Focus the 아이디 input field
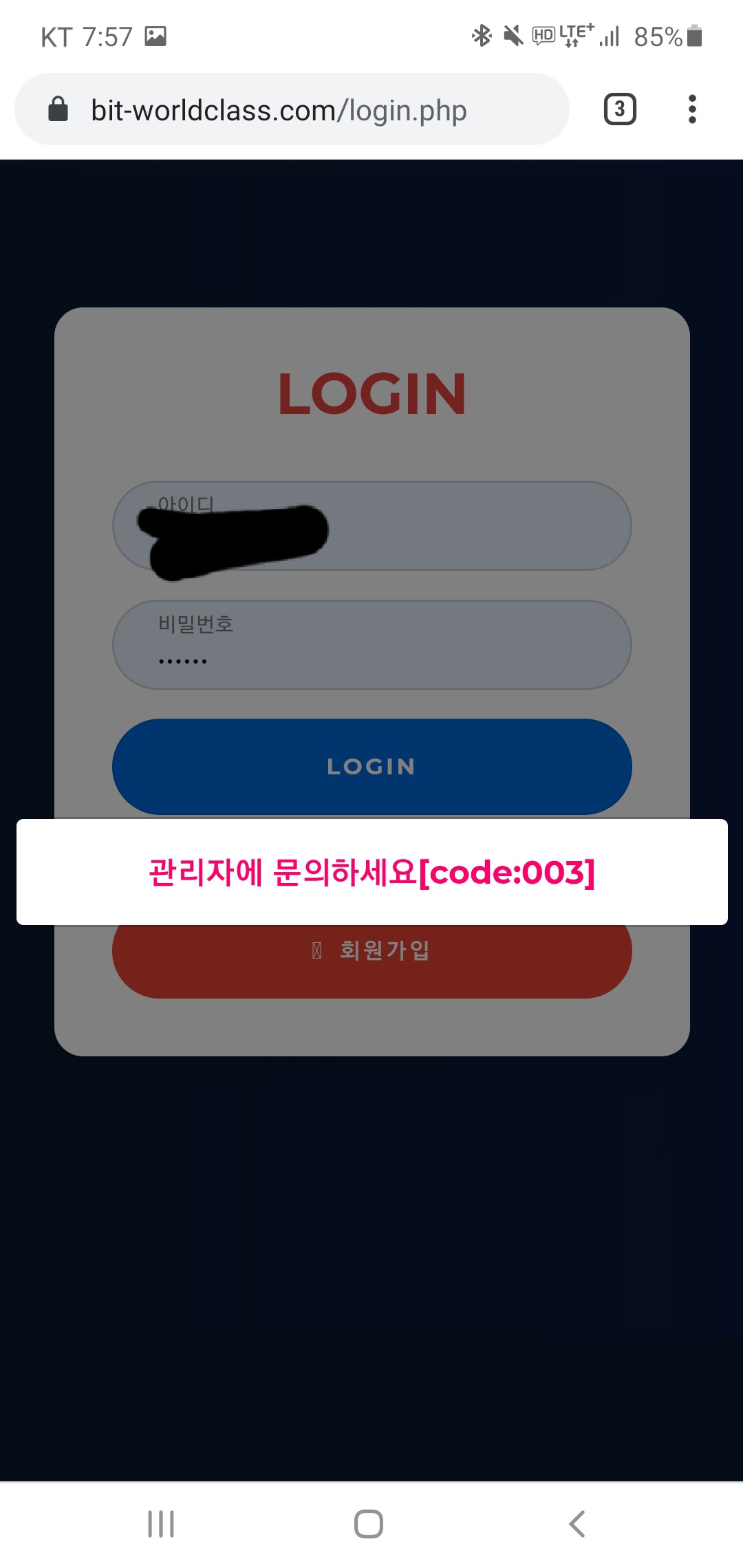This screenshot has height=1568, width=743. click(x=372, y=525)
